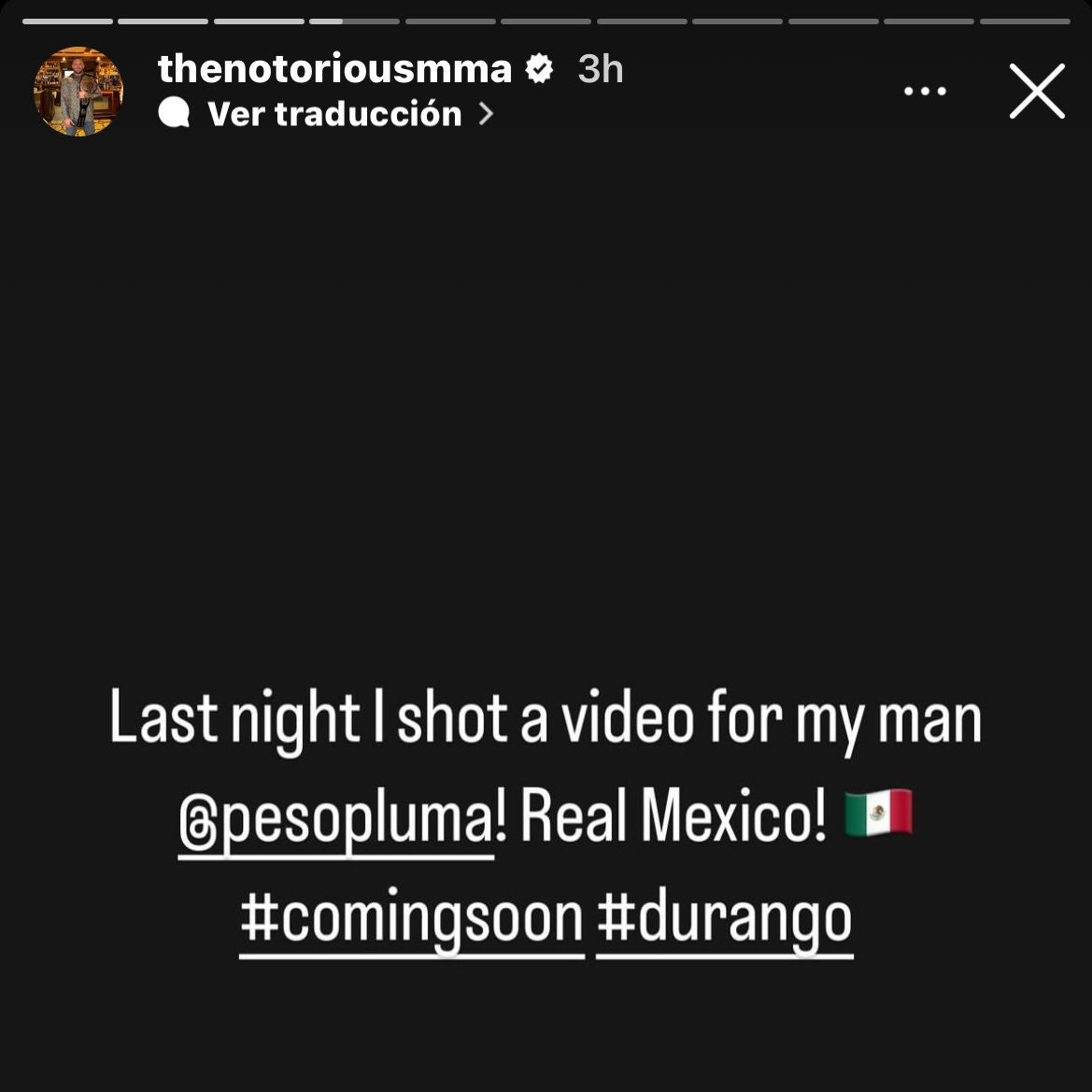The image size is (1092, 1092).
Task: Open the @pesopluma mention
Action: pyautogui.click(x=335, y=818)
